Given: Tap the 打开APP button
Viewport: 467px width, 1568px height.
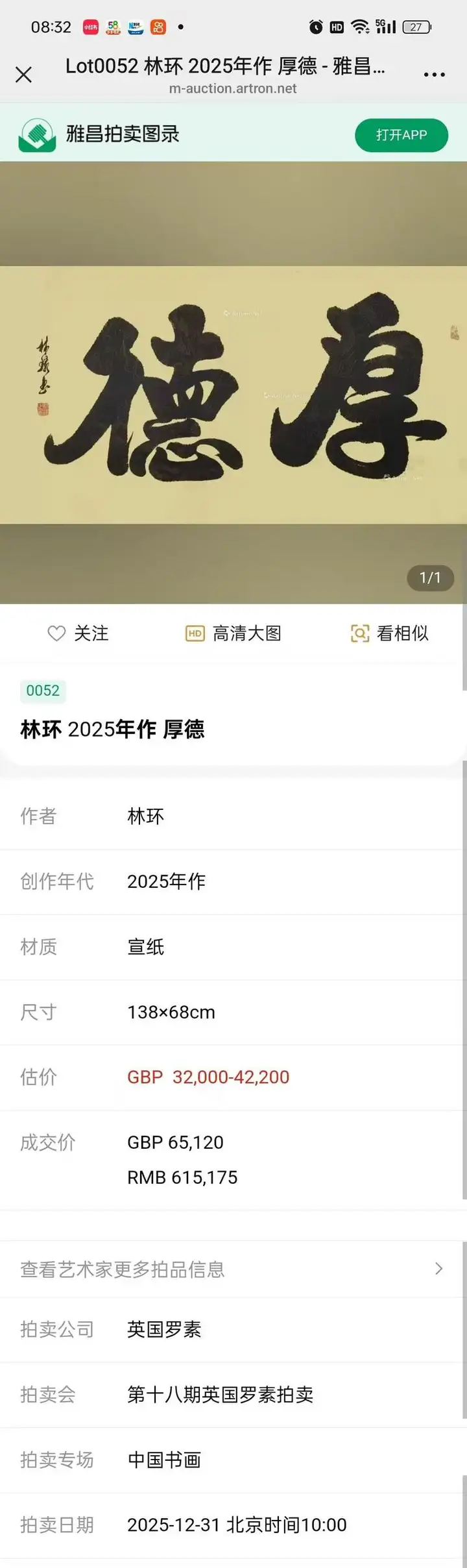Looking at the screenshot, I should [x=401, y=135].
